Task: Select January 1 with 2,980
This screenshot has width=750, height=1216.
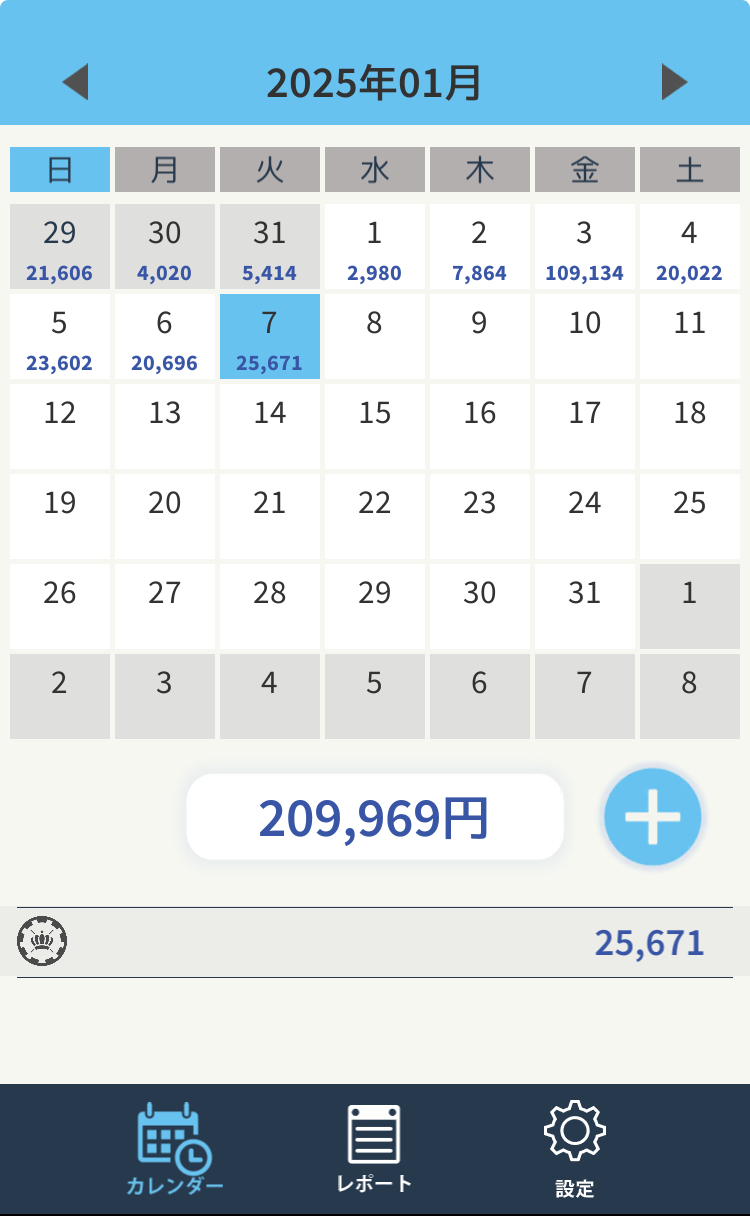Action: click(x=375, y=247)
